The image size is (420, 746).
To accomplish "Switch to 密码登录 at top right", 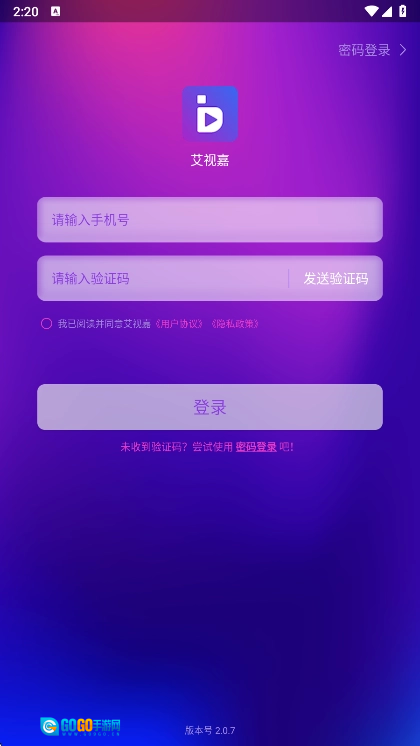I will point(372,50).
